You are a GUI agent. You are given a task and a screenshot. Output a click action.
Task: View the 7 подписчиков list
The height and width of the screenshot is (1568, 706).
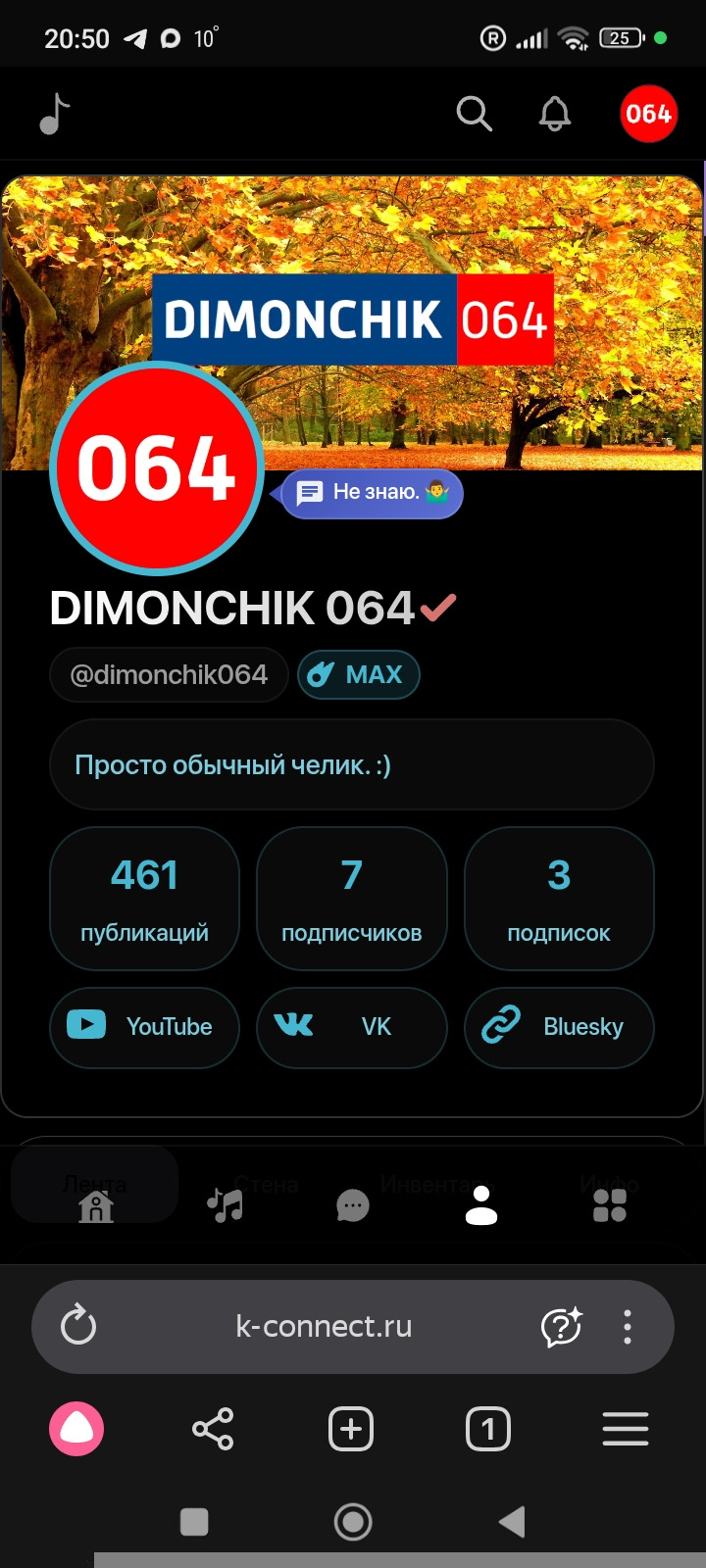click(x=351, y=899)
